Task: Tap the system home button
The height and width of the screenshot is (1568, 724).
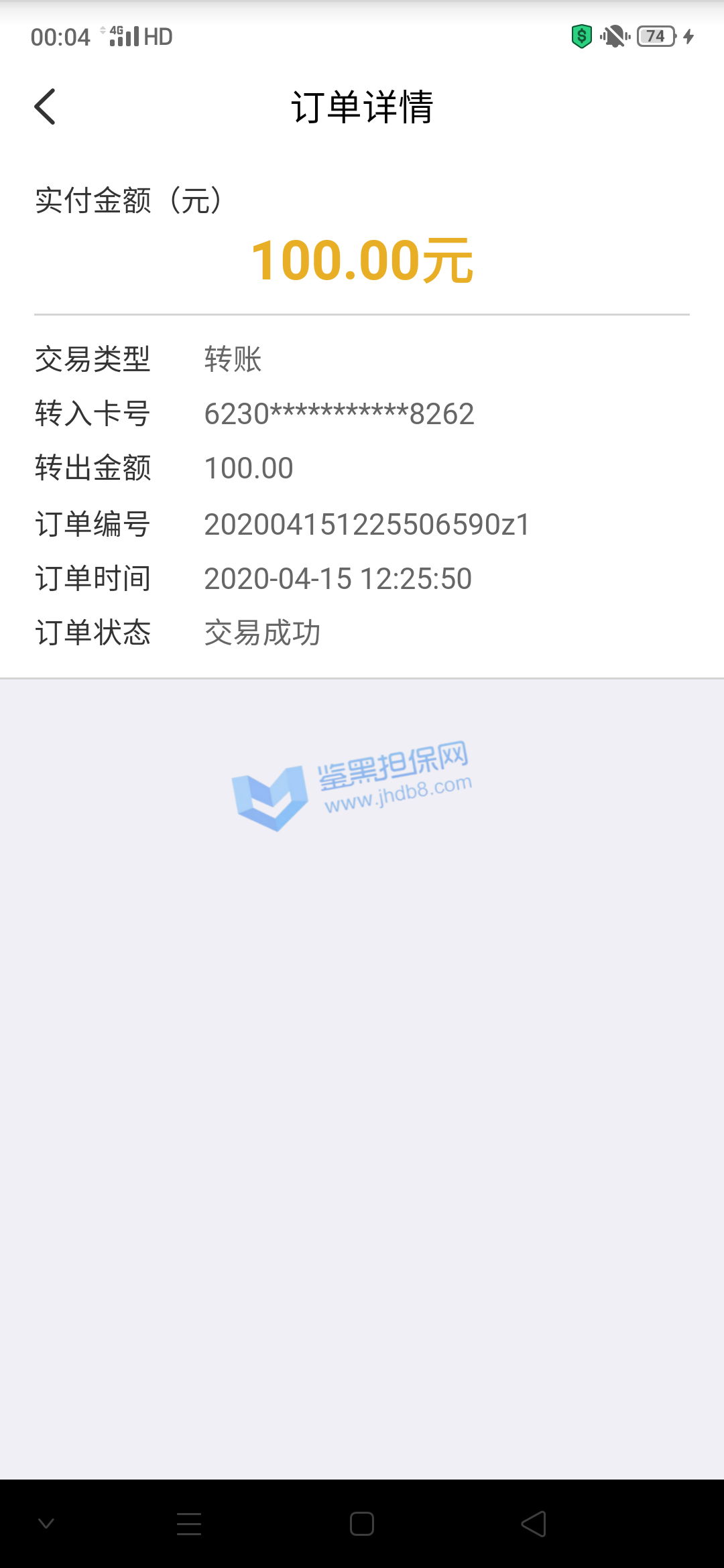Action: (x=362, y=1524)
